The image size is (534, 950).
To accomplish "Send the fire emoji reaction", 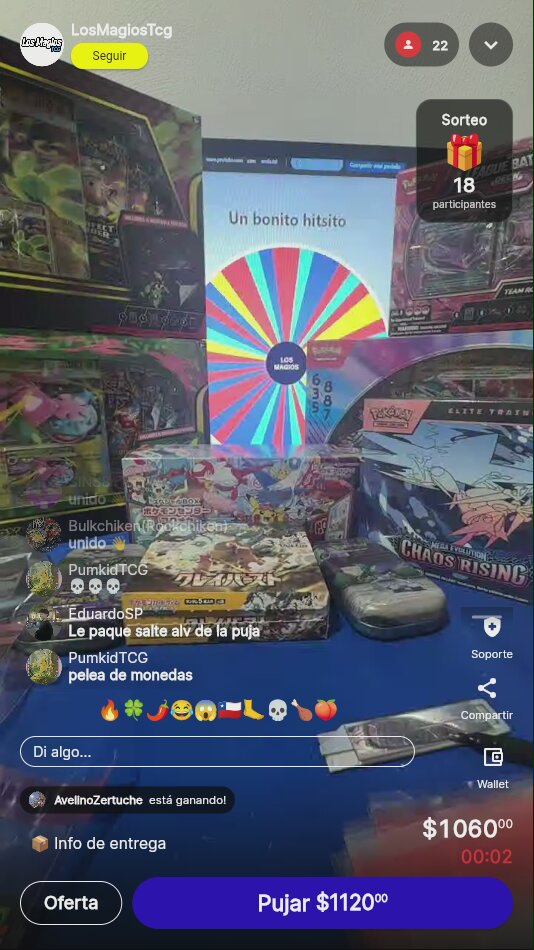I will (x=110, y=710).
